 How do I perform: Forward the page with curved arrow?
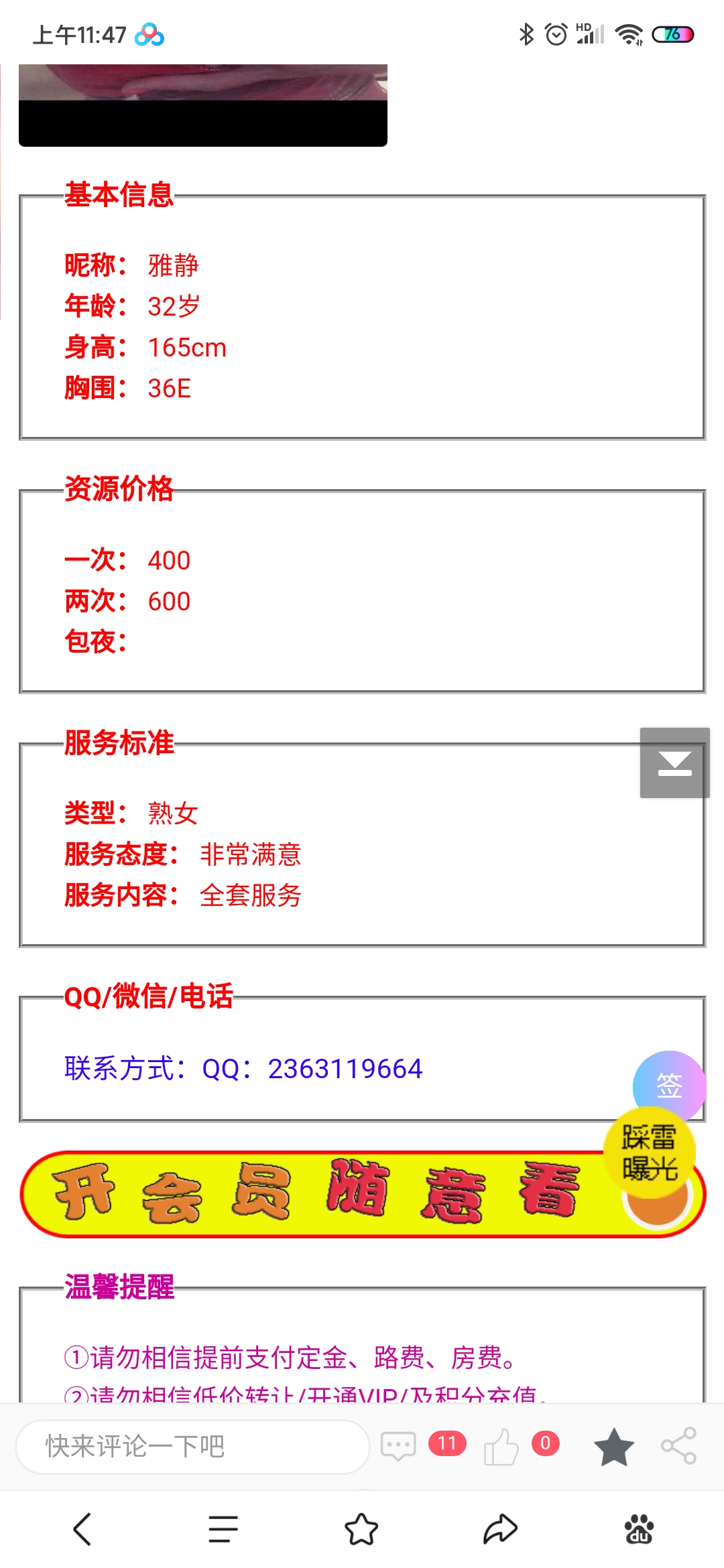pyautogui.click(x=500, y=1529)
